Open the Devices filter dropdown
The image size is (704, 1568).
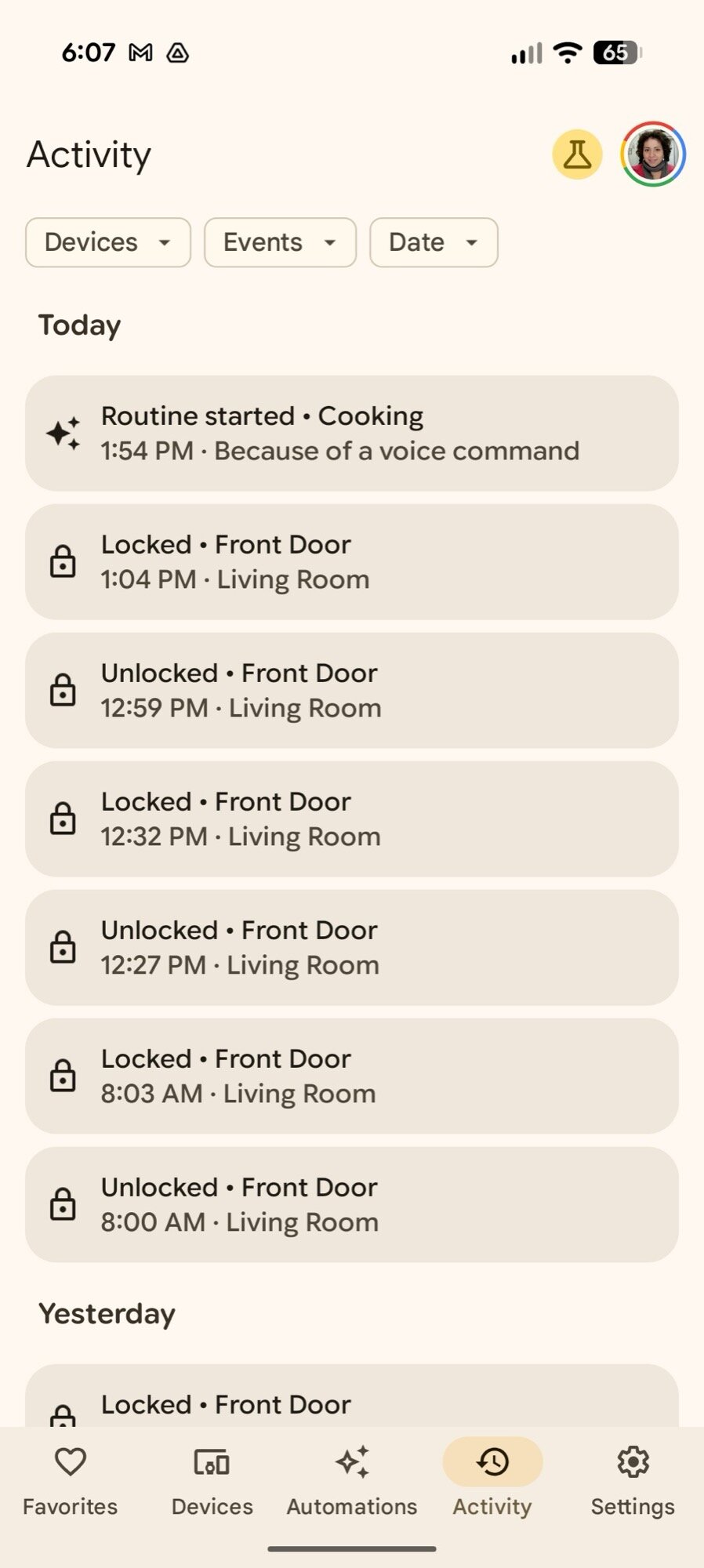[107, 242]
